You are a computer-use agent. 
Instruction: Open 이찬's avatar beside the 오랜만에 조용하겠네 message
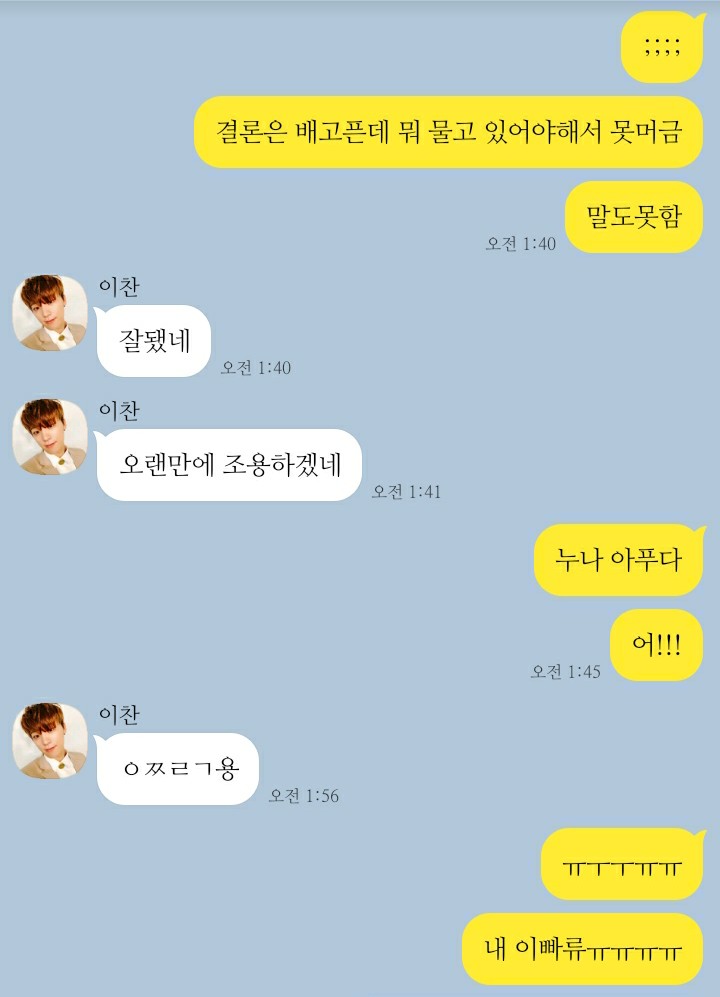coord(50,437)
